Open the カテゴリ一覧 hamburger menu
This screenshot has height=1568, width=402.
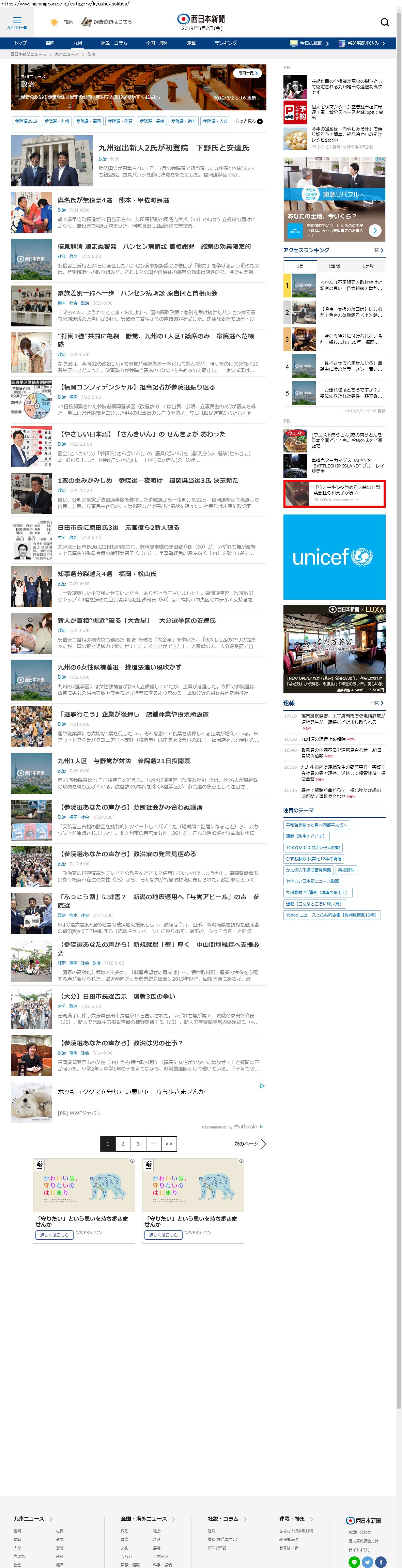(17, 22)
